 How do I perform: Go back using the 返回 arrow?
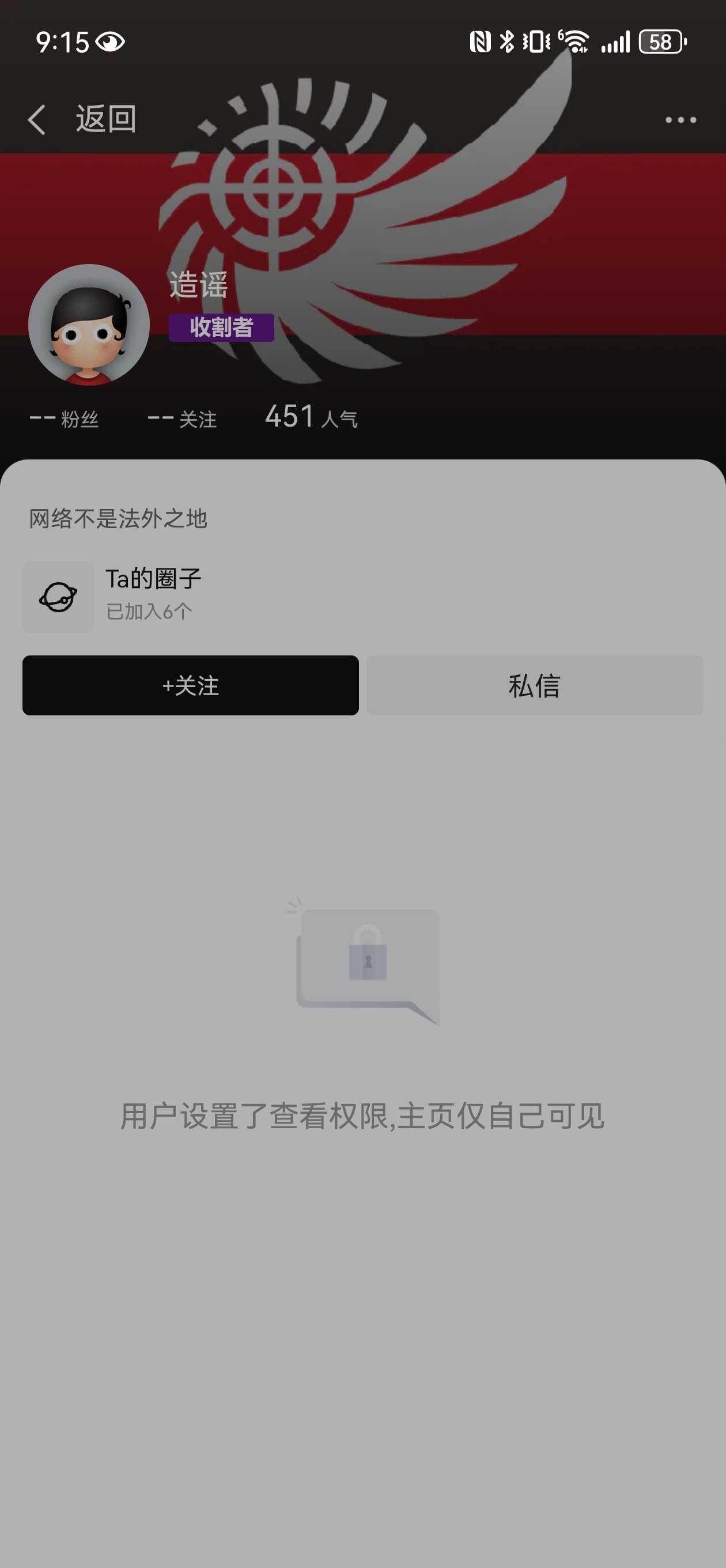pos(37,119)
